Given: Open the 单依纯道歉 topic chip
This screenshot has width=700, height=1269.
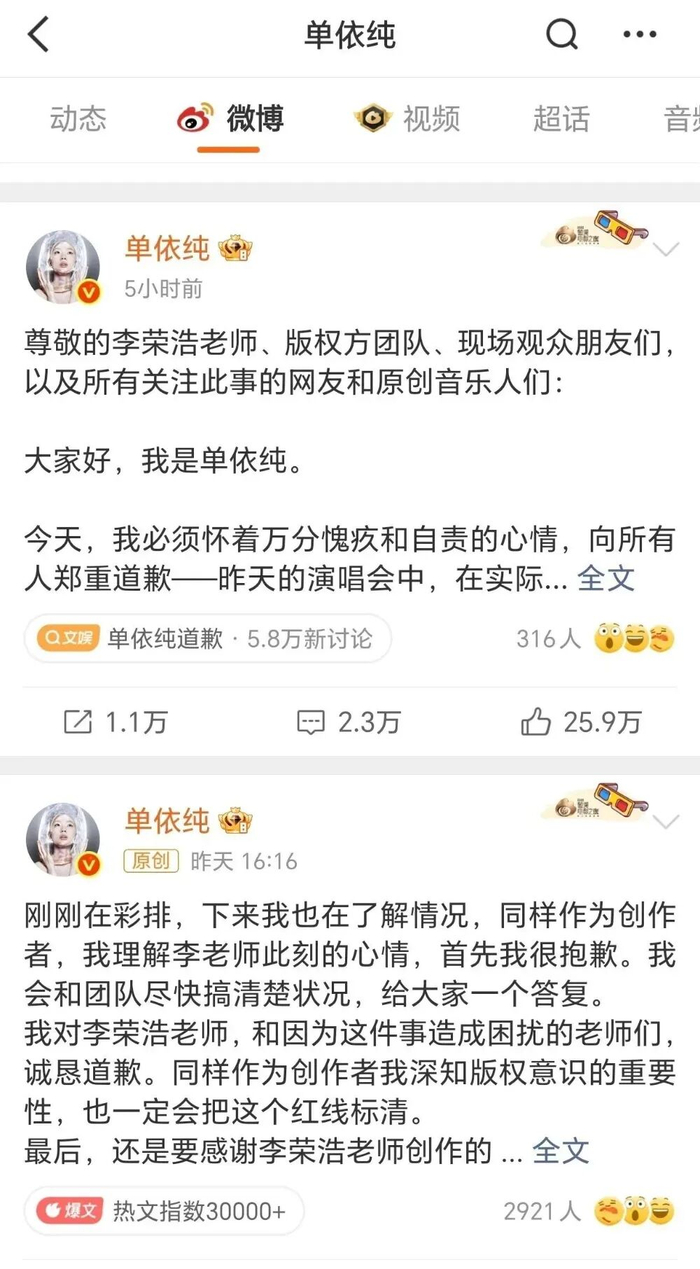Looking at the screenshot, I should pos(207,638).
